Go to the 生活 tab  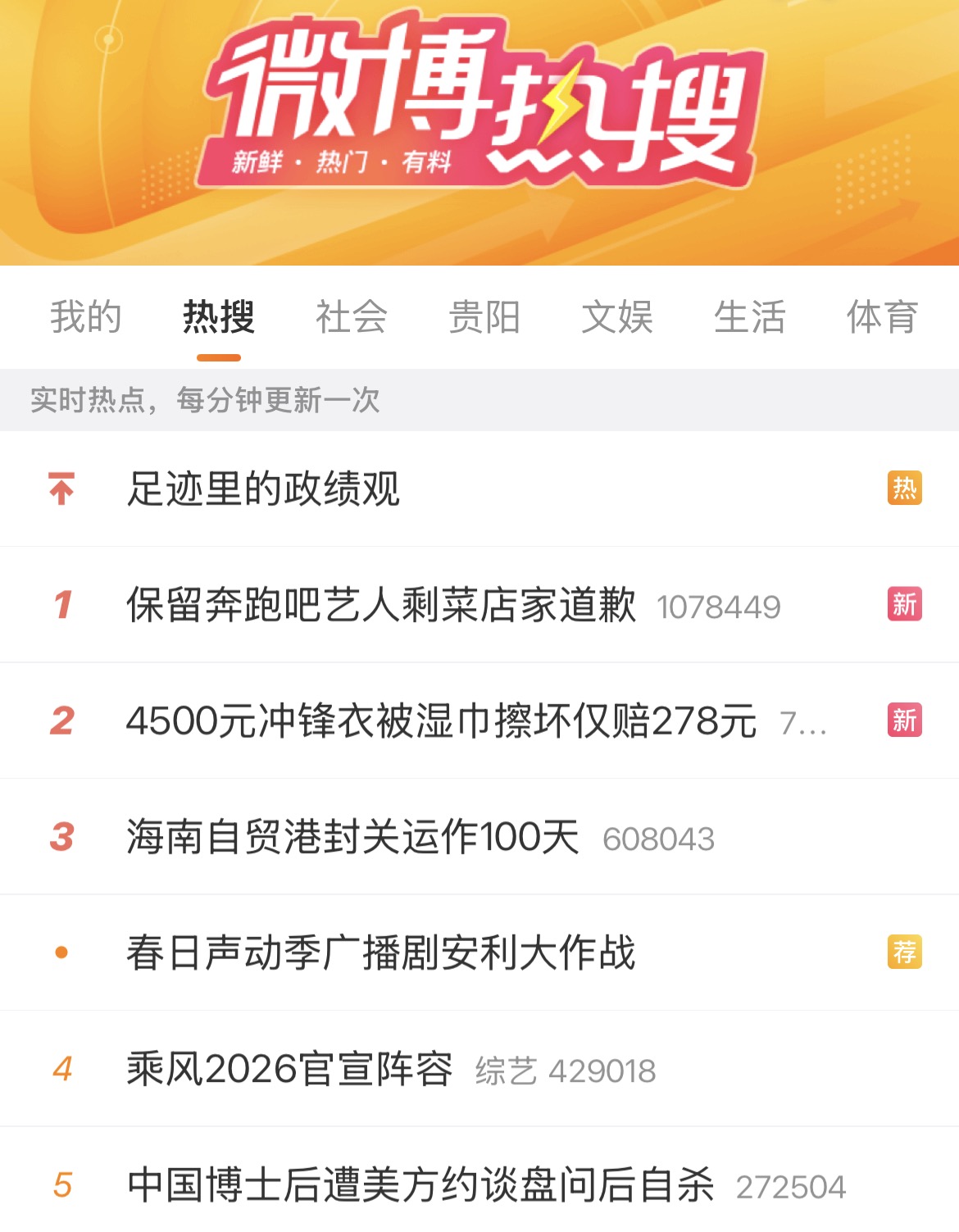tap(750, 317)
